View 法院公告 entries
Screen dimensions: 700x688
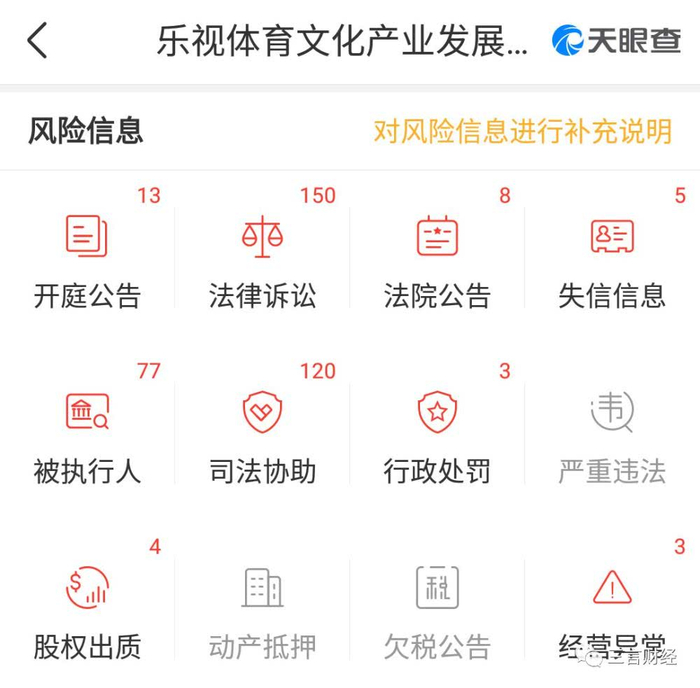[x=438, y=261]
